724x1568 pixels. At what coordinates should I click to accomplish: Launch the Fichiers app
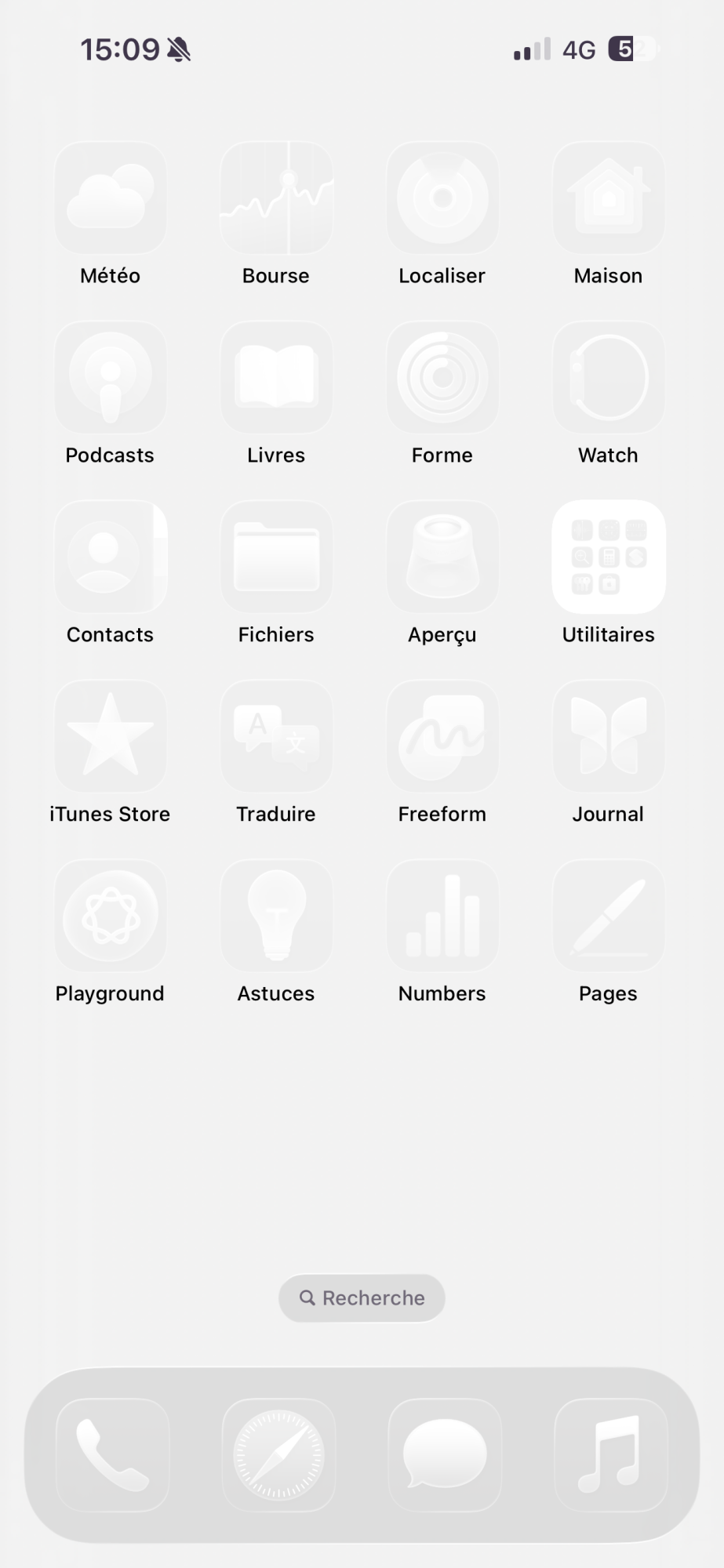277,557
